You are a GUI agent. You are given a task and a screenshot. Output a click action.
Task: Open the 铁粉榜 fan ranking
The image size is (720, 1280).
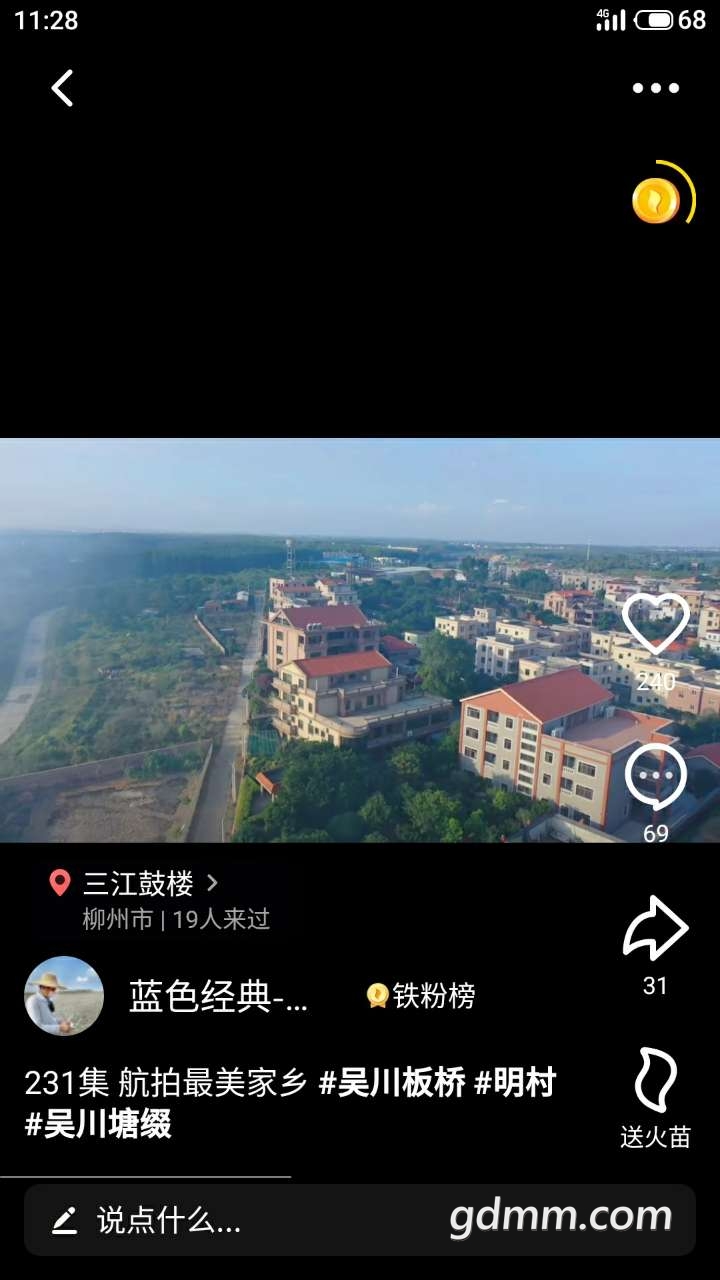(x=421, y=996)
